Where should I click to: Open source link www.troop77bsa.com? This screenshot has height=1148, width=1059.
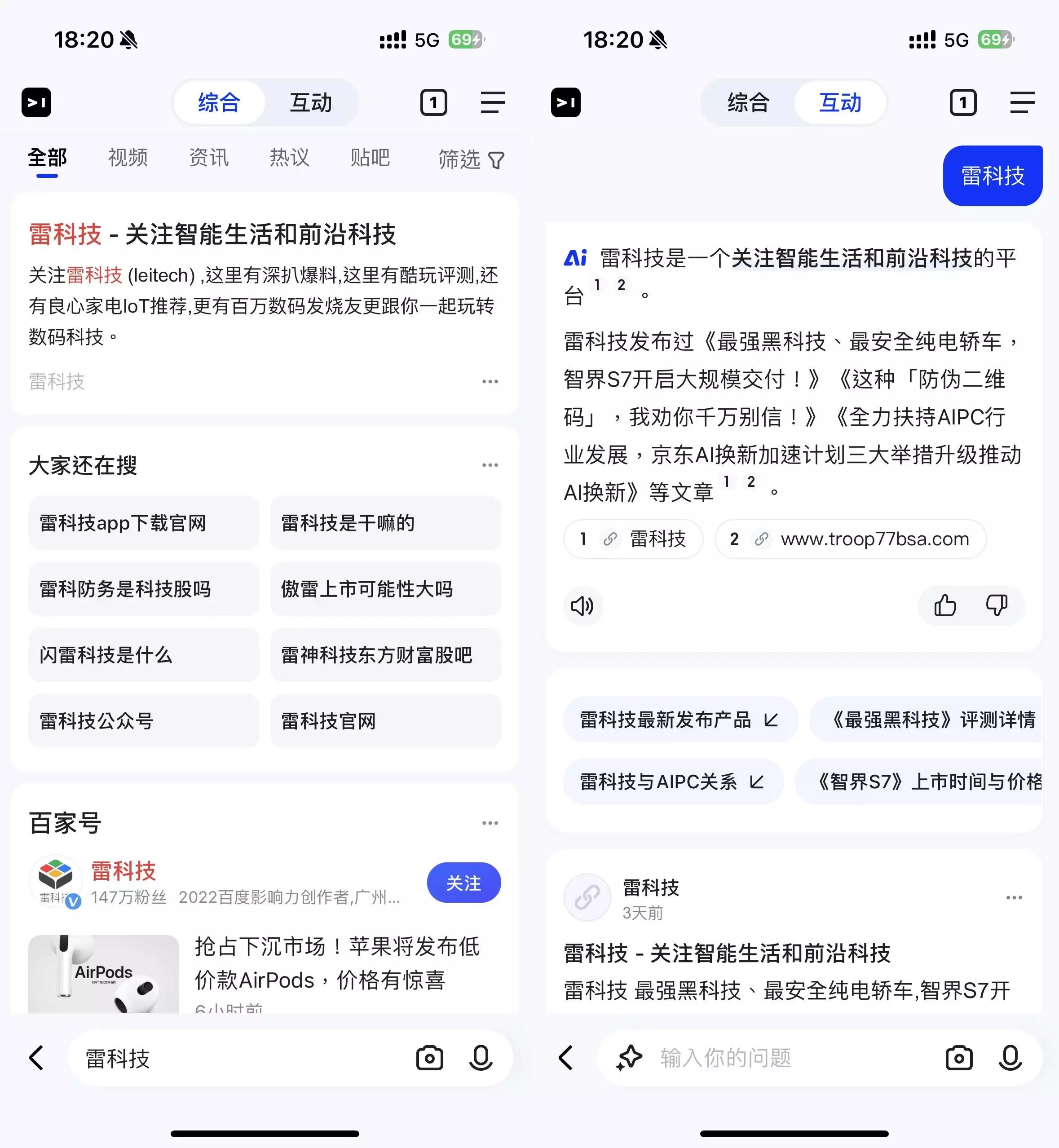(x=851, y=539)
